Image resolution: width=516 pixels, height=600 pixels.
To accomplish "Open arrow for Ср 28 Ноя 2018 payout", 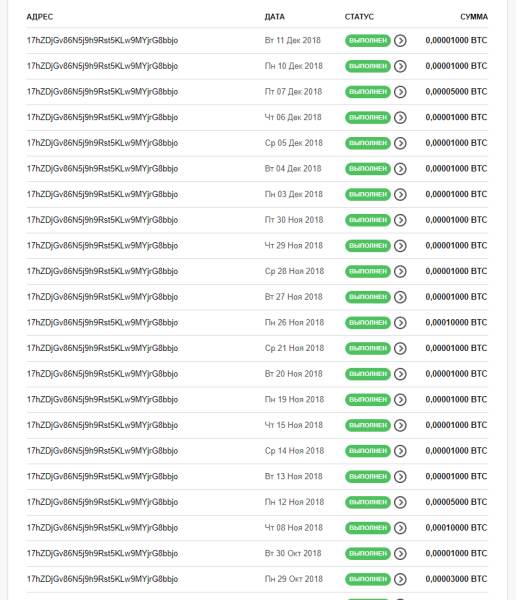I will coord(400,271).
